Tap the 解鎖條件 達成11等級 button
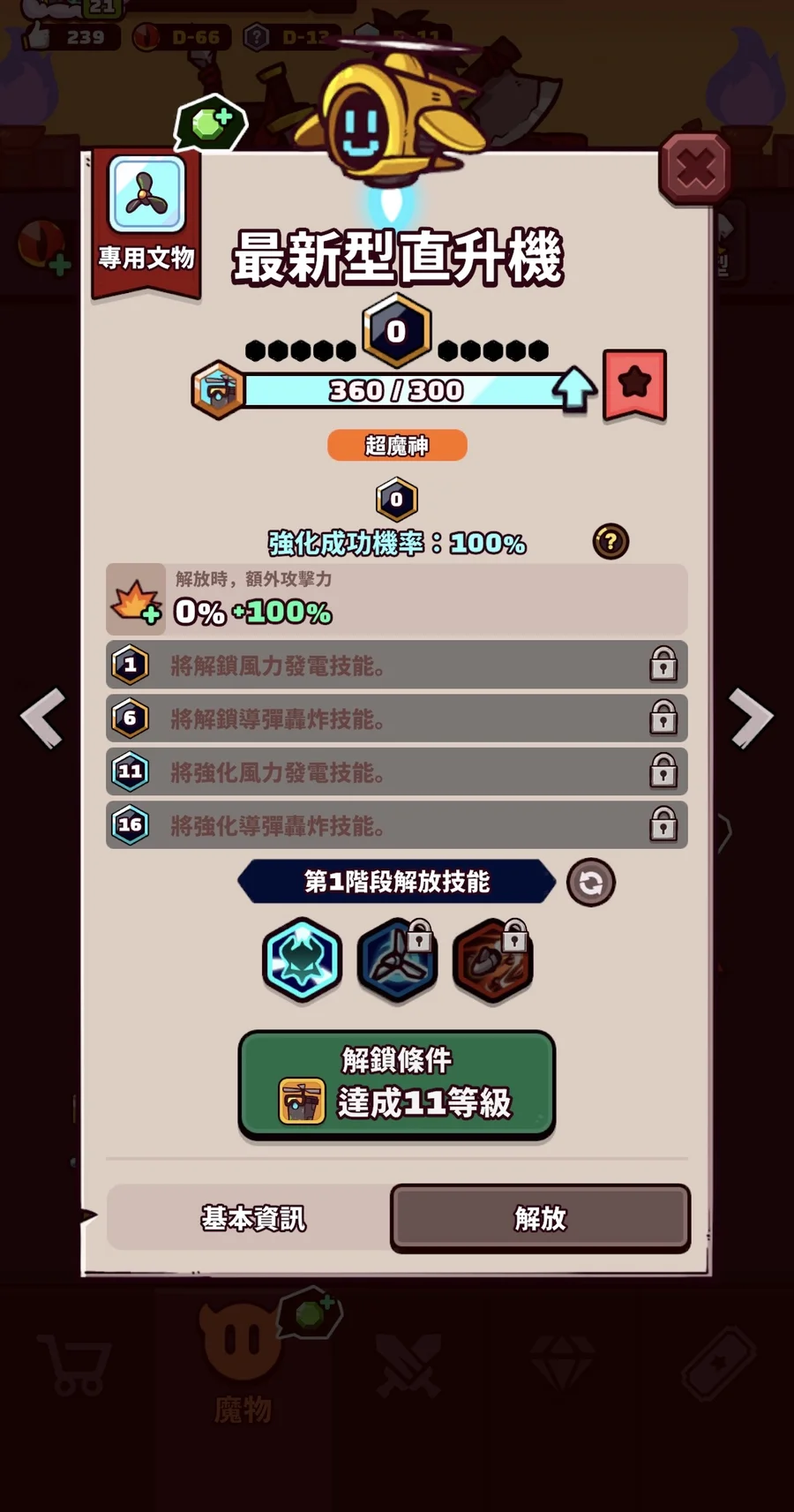Screen dimensions: 794x1512 [x=397, y=1086]
